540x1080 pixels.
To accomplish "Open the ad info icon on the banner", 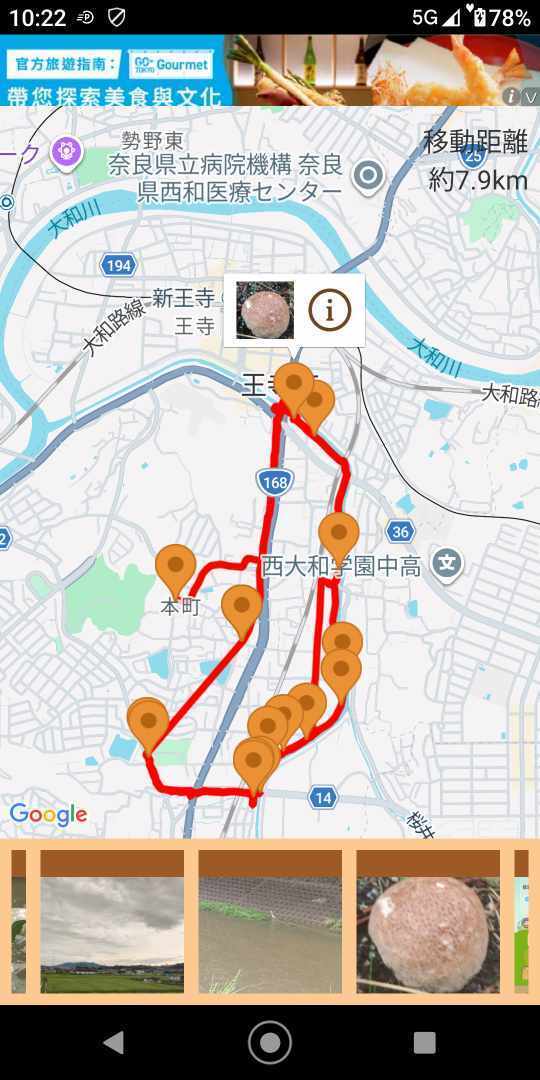I will point(510,96).
